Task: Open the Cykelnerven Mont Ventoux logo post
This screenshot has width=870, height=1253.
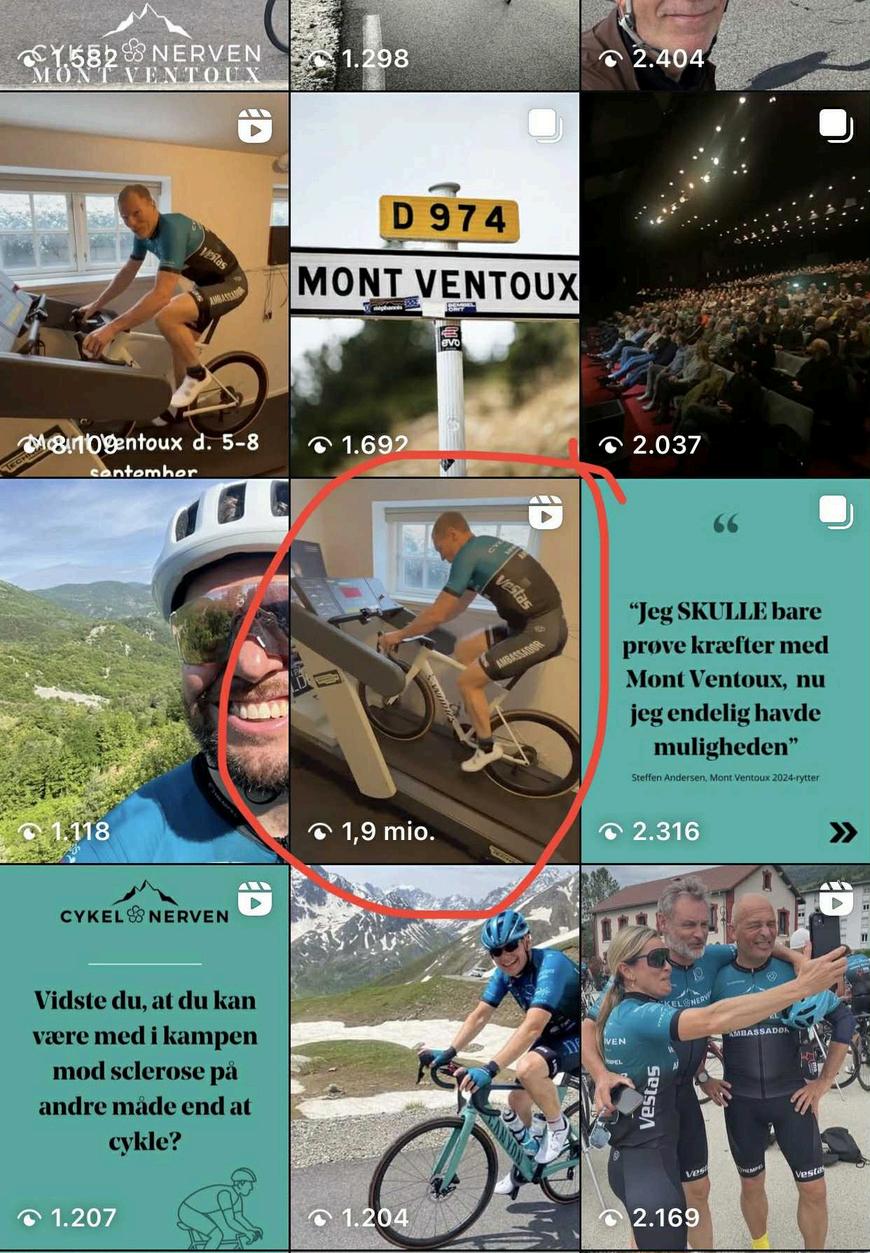Action: [144, 45]
